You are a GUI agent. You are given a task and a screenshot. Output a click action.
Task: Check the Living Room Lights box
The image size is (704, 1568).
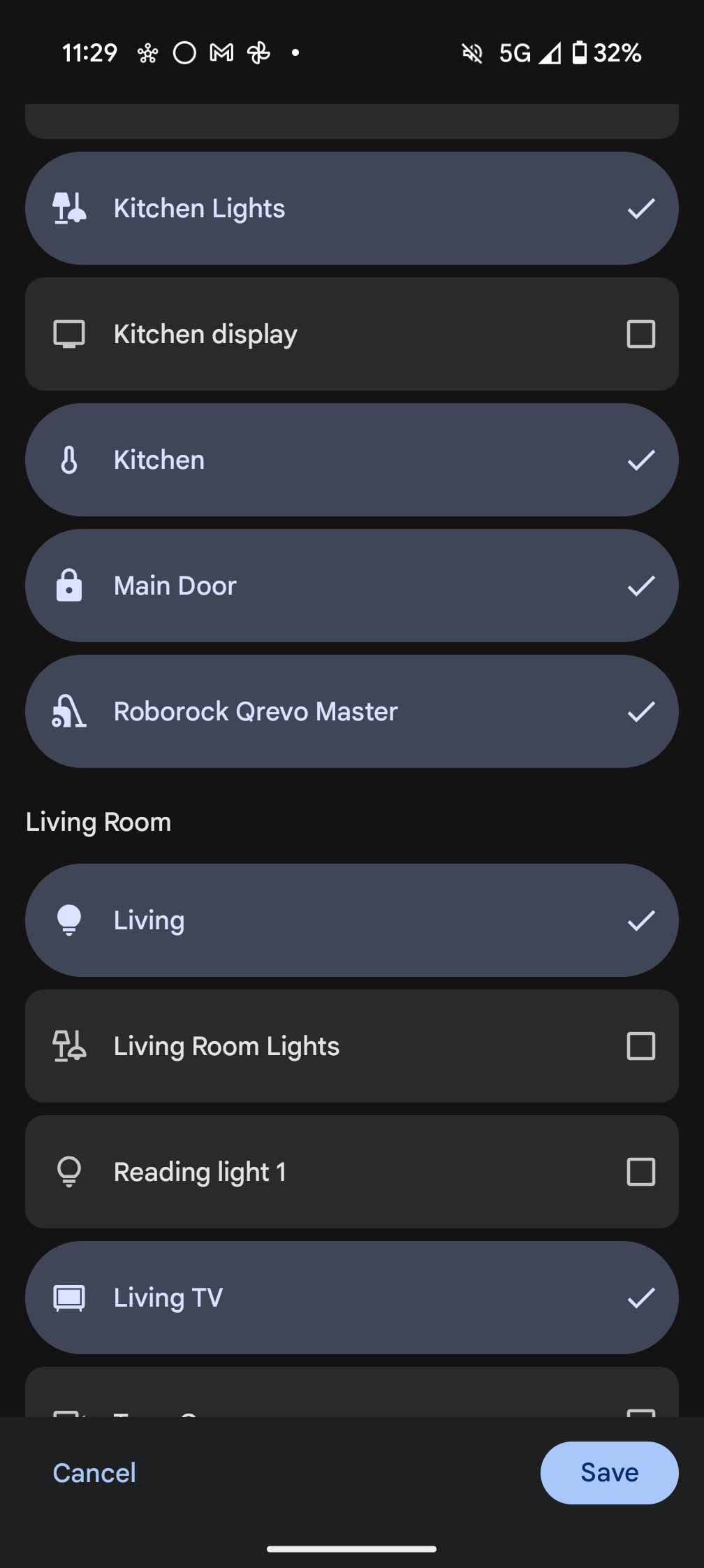[x=640, y=1046]
